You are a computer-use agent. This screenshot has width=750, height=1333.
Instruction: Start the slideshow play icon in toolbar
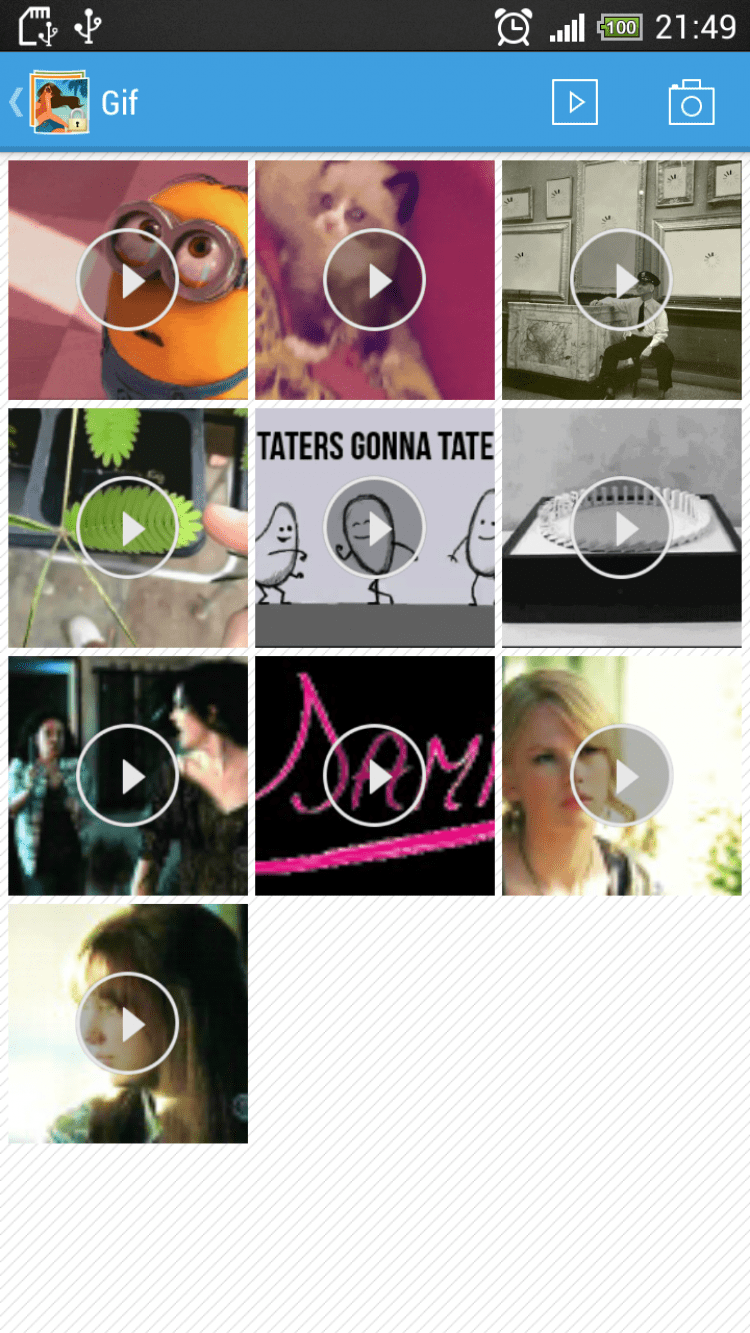click(x=575, y=102)
